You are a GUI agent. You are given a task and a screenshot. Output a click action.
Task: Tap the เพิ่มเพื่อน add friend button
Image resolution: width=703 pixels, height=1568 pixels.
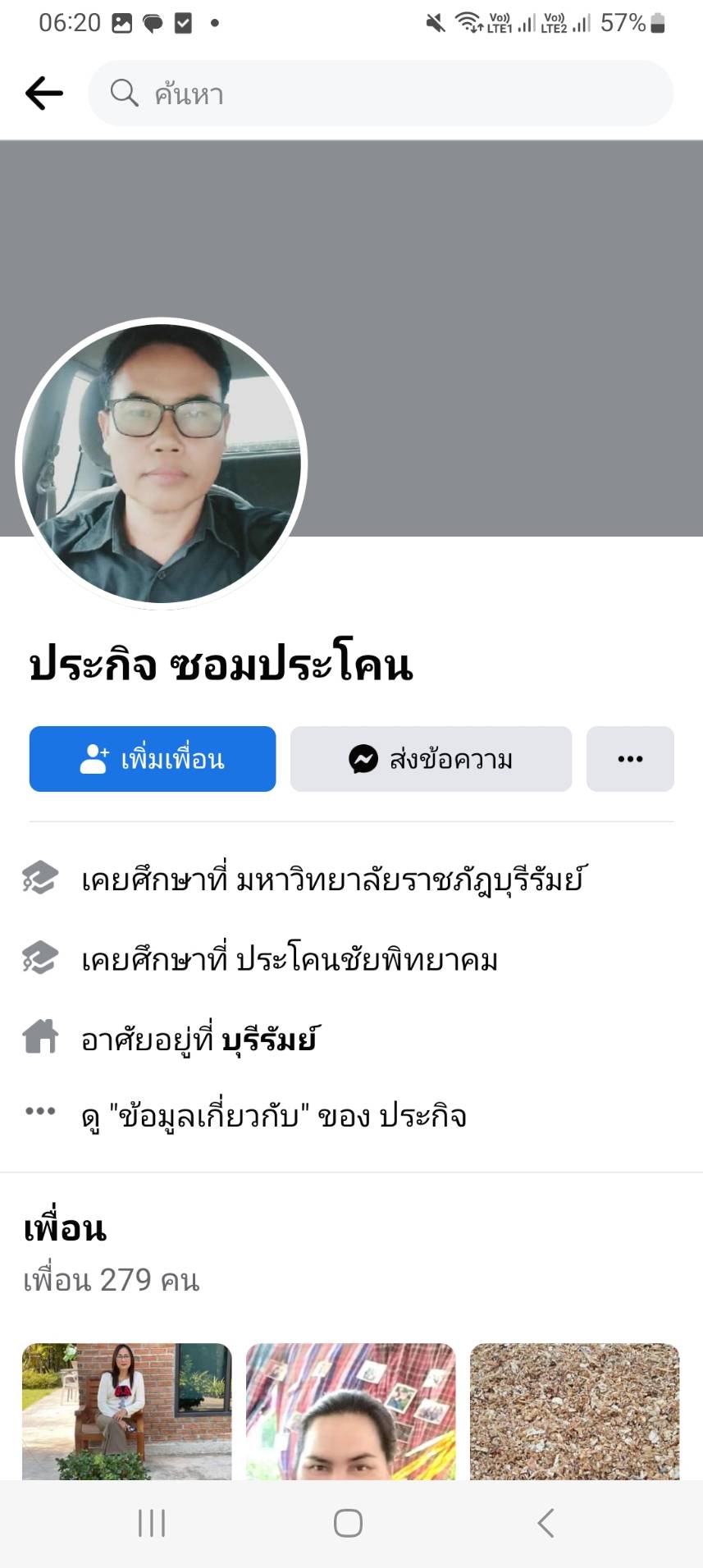(153, 759)
